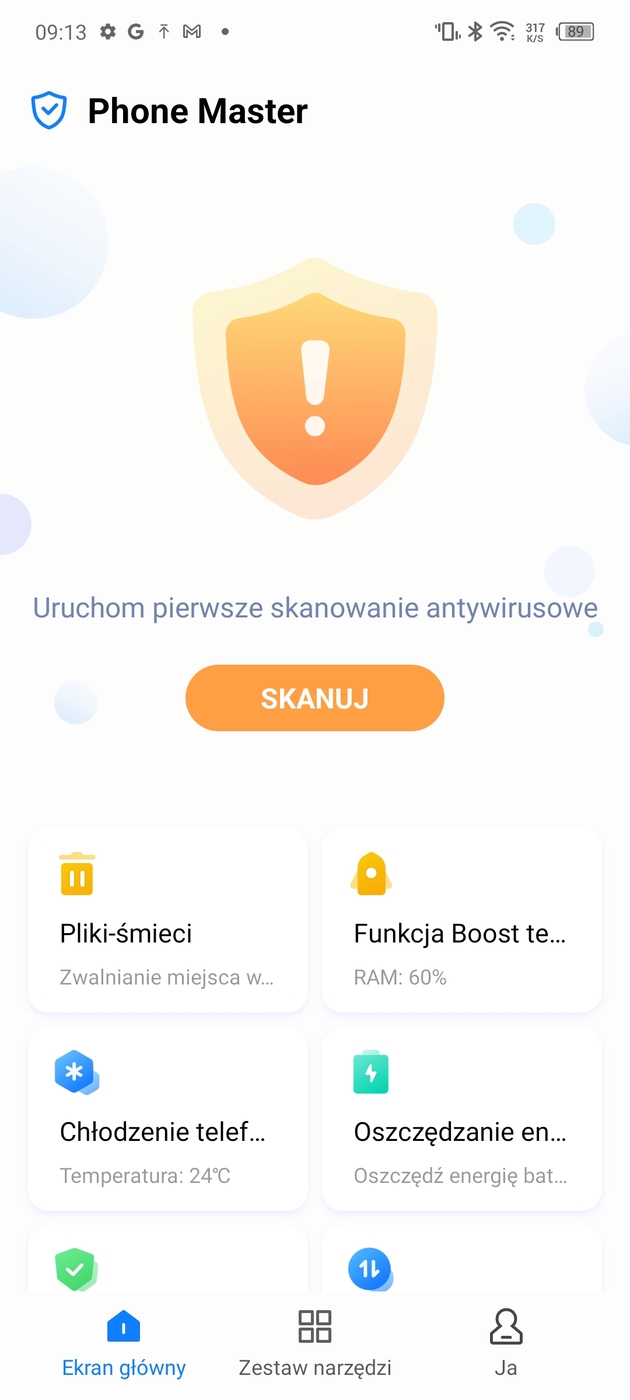Open the Chłodzenie telefonu card

click(x=168, y=1118)
